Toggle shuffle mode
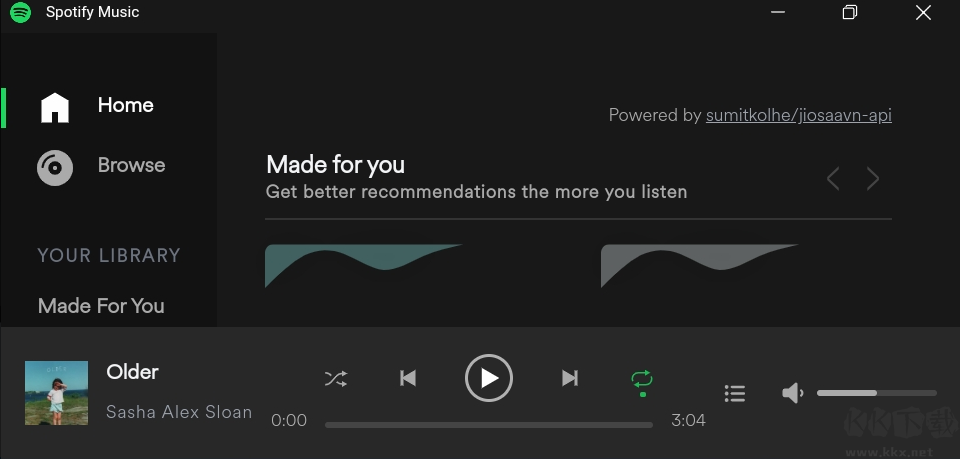Viewport: 960px width, 459px height. 335,378
